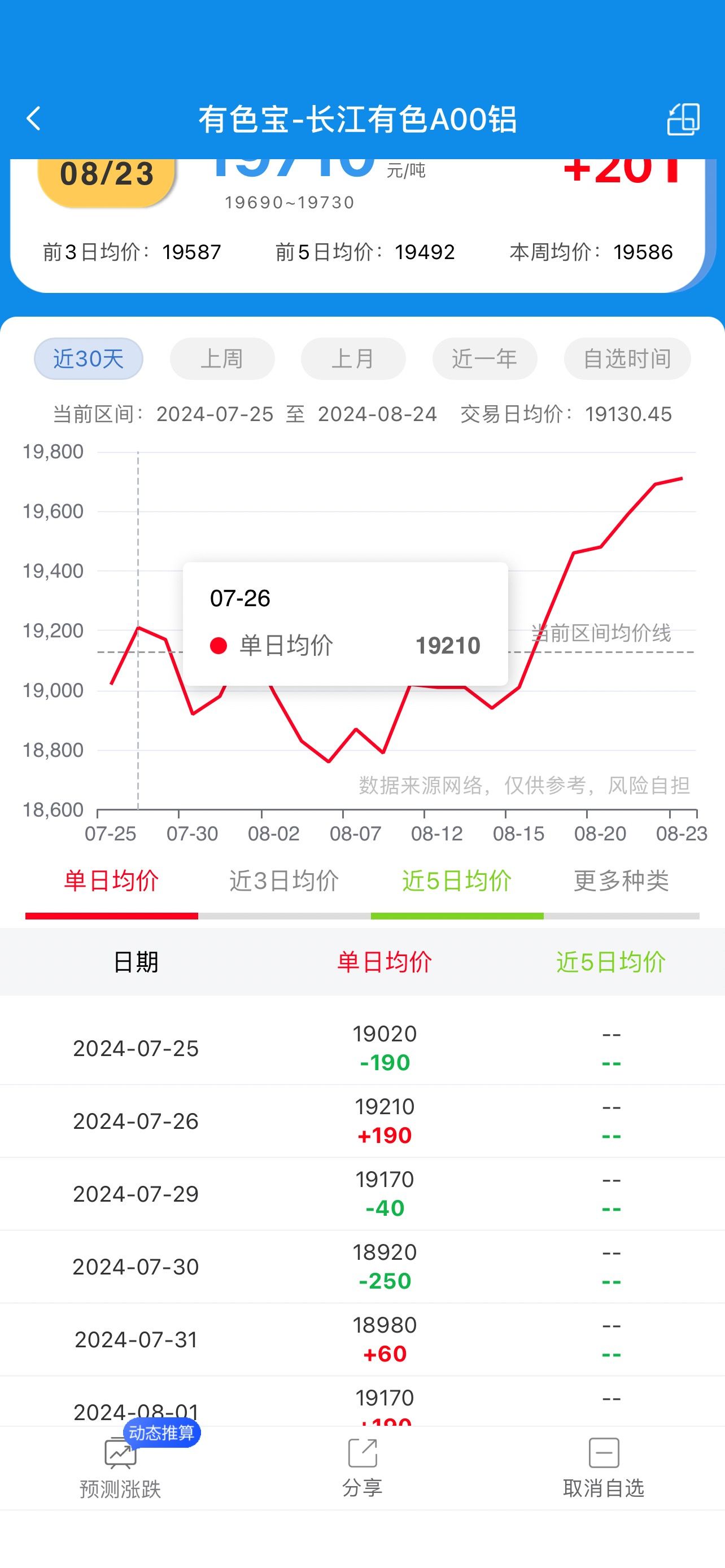Switch to the 近一年 range
Screen dimensions: 725x1568
pyautogui.click(x=484, y=358)
